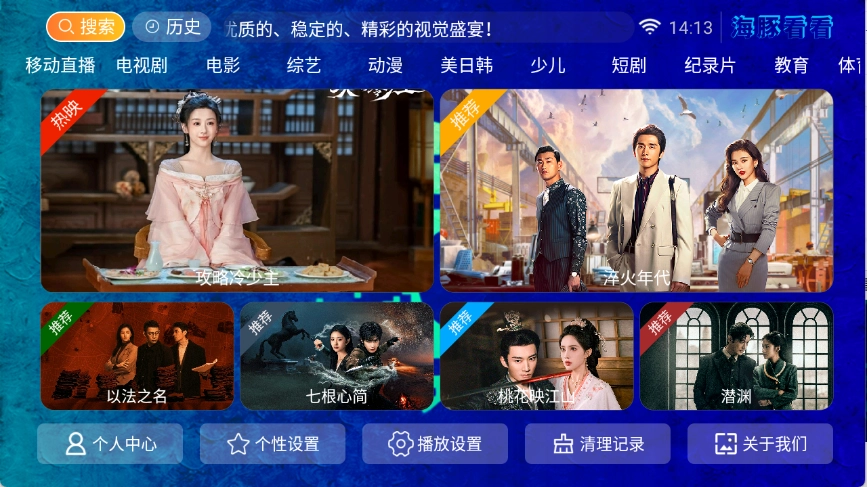The width and height of the screenshot is (867, 487).
Task: Switch to the 少儿 tab
Action: [548, 66]
